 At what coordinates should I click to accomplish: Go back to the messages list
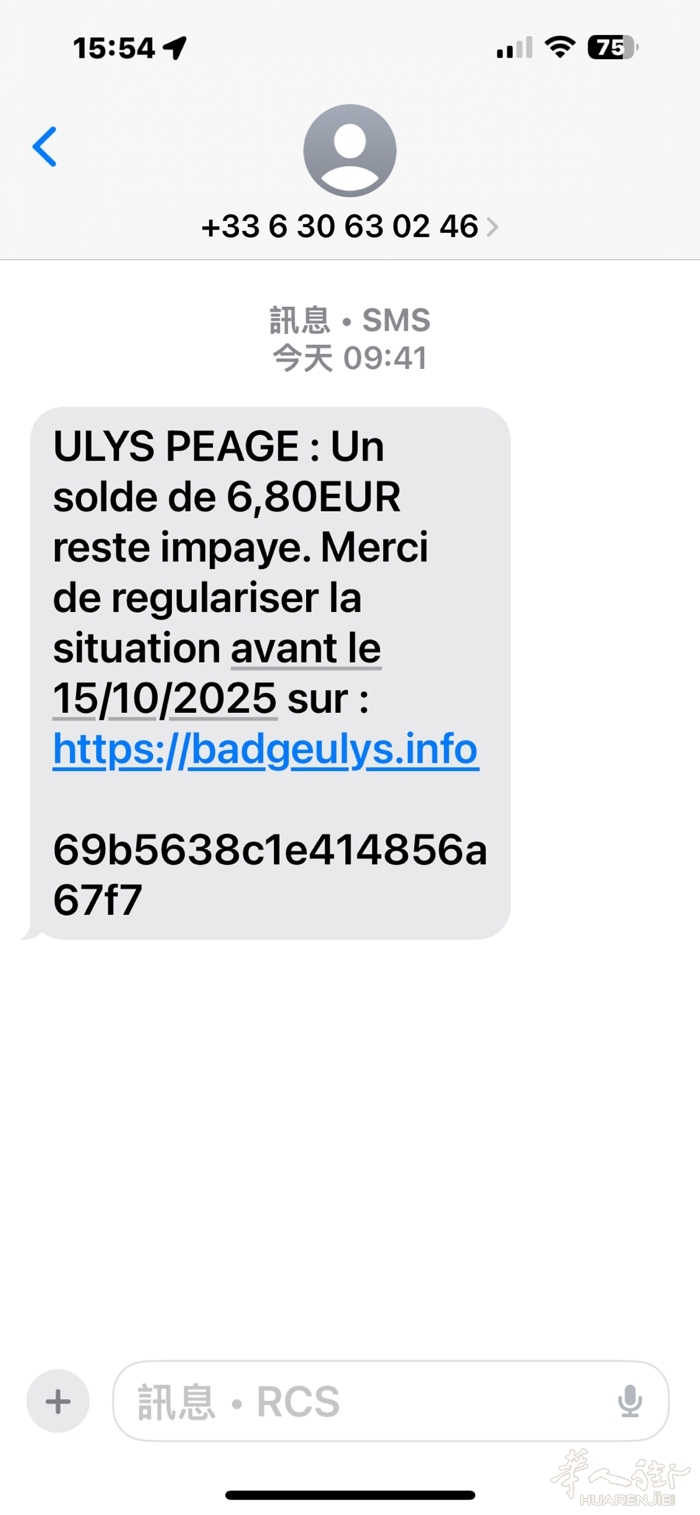point(45,148)
